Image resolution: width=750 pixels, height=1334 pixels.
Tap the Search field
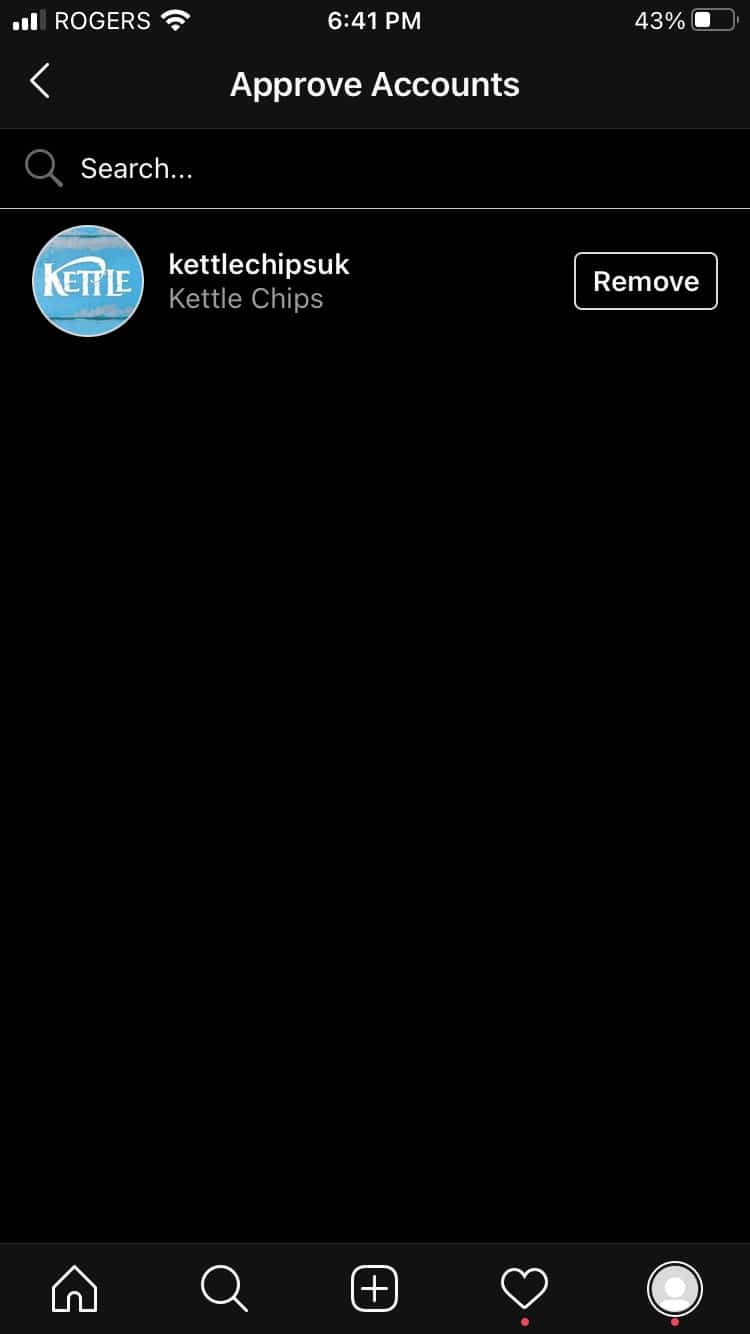tap(375, 168)
